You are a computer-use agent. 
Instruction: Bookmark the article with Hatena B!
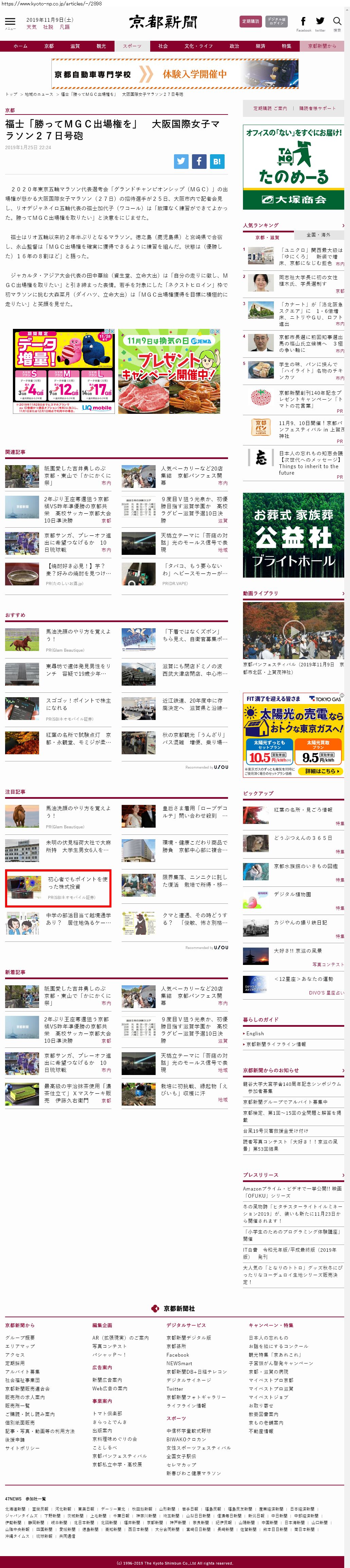[217, 161]
